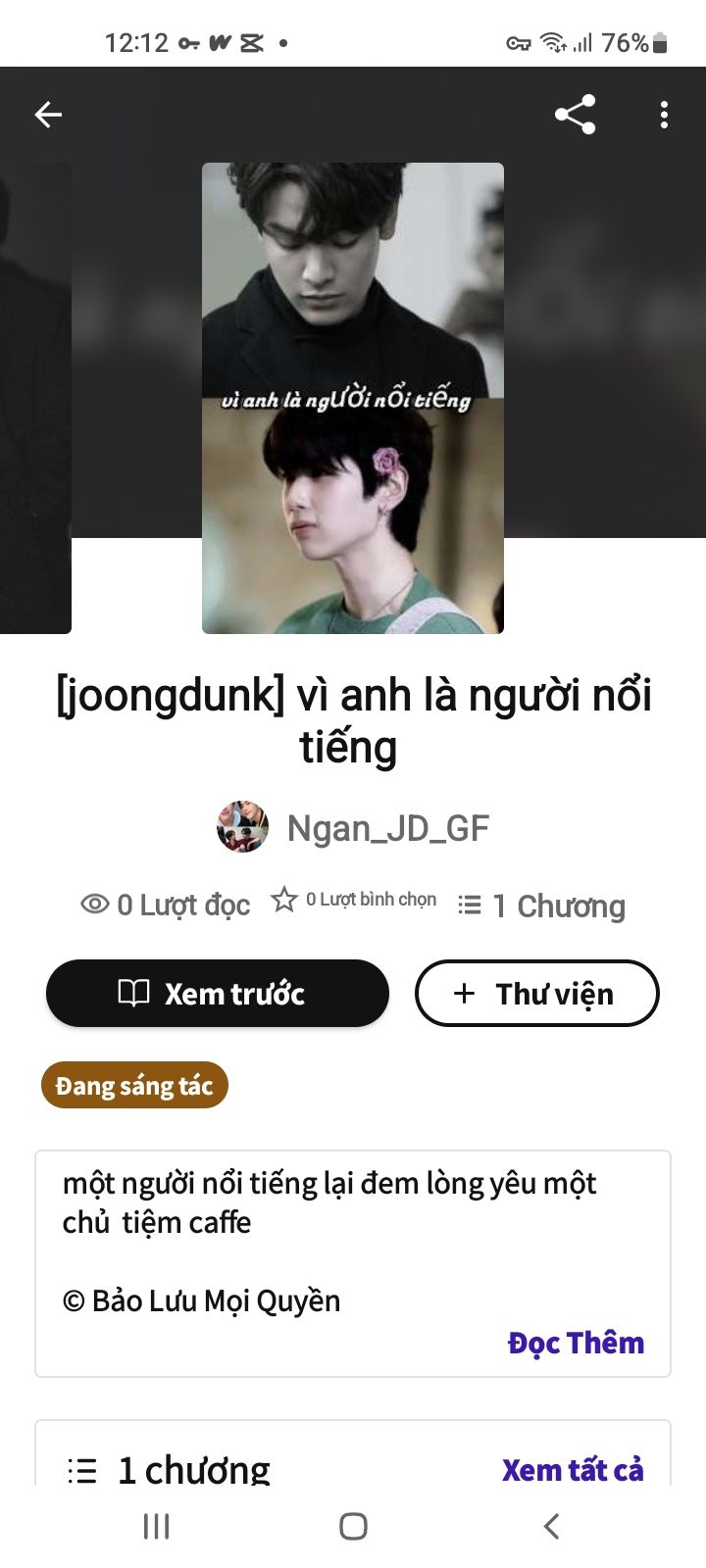This screenshot has width=706, height=1568.
Task: Open author Ngan_JD_GF's profile
Action: (x=353, y=828)
